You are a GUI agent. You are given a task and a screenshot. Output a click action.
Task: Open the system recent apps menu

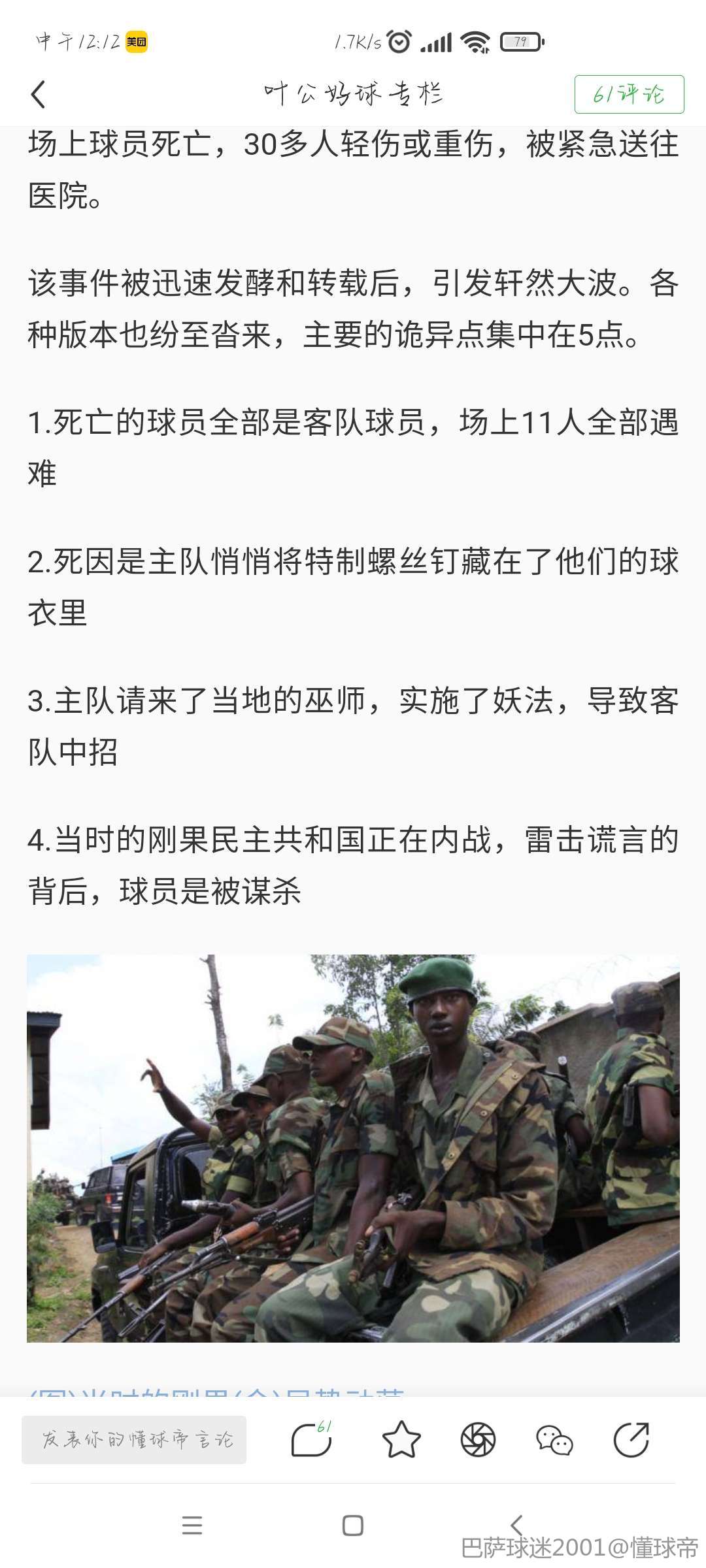(x=192, y=1526)
